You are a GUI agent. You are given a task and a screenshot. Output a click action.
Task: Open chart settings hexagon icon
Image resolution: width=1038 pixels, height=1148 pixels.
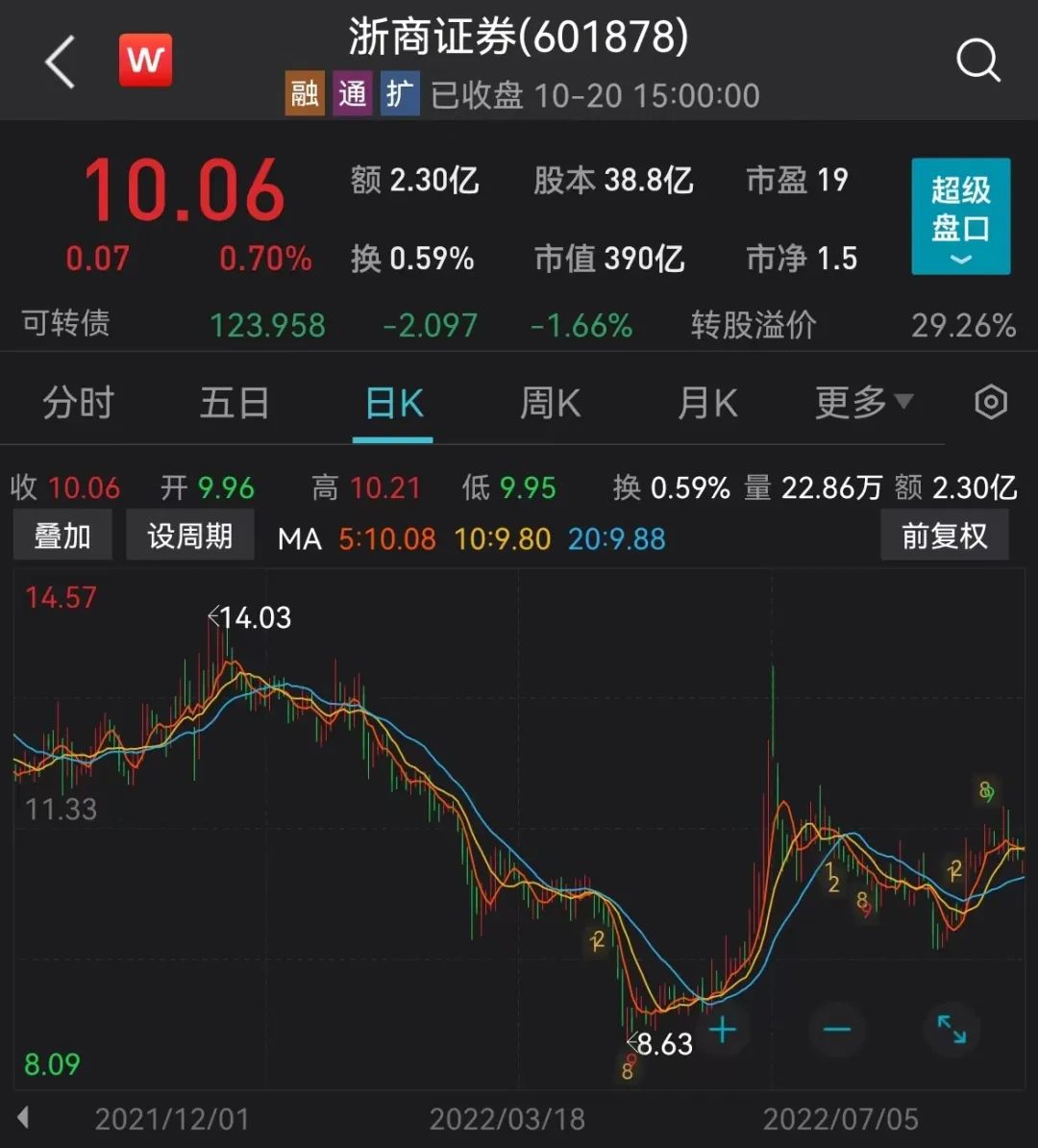point(990,403)
